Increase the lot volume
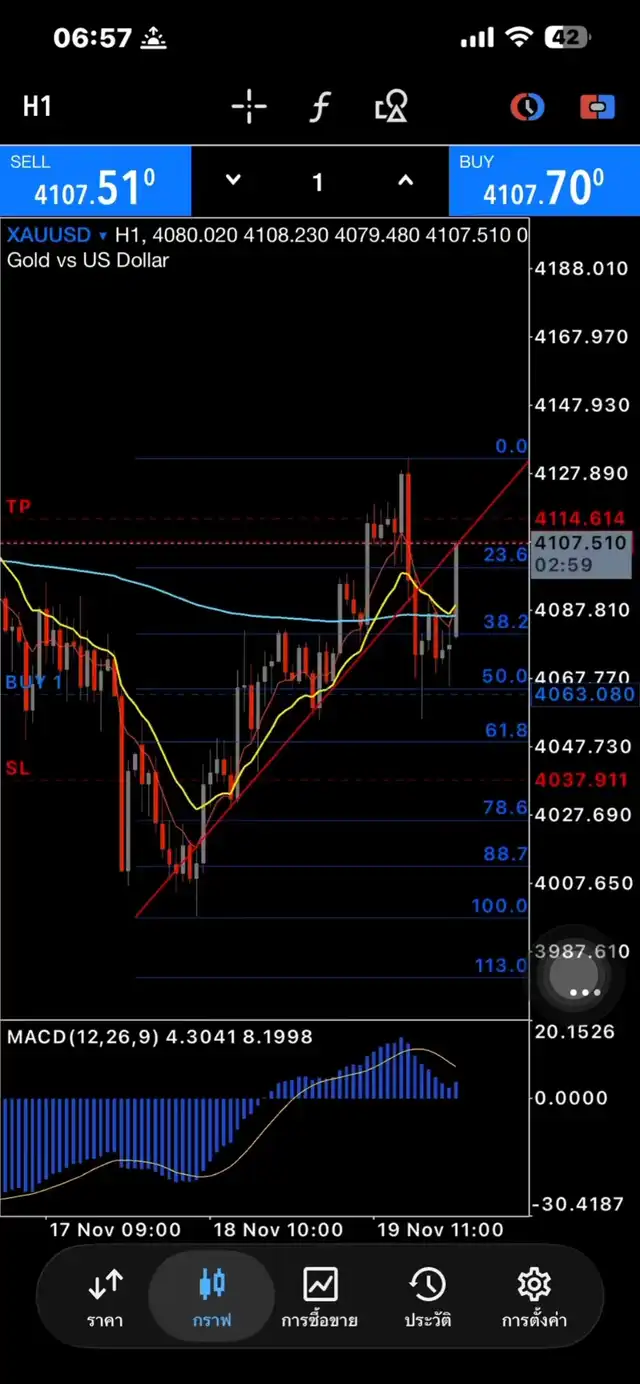Screen dimensions: 640x1384 pyautogui.click(x=405, y=181)
